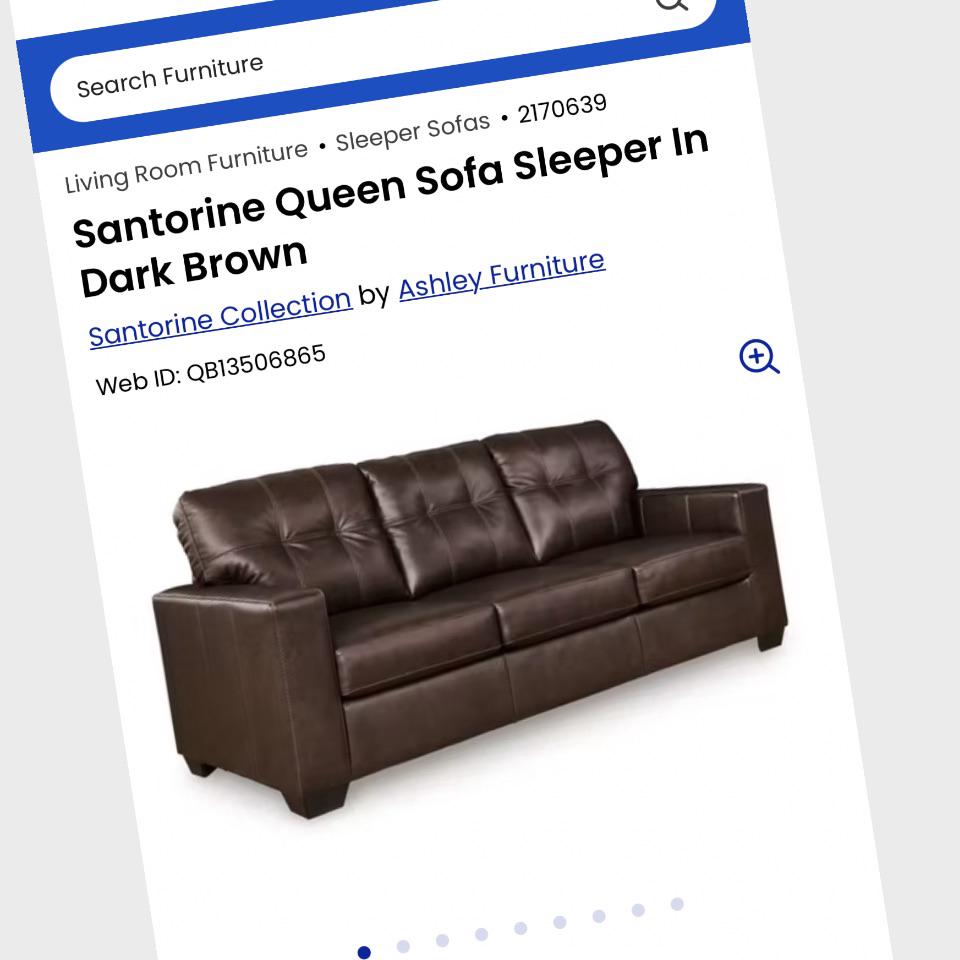Open the brown sofa product photo
This screenshot has height=960, width=960.
470,610
